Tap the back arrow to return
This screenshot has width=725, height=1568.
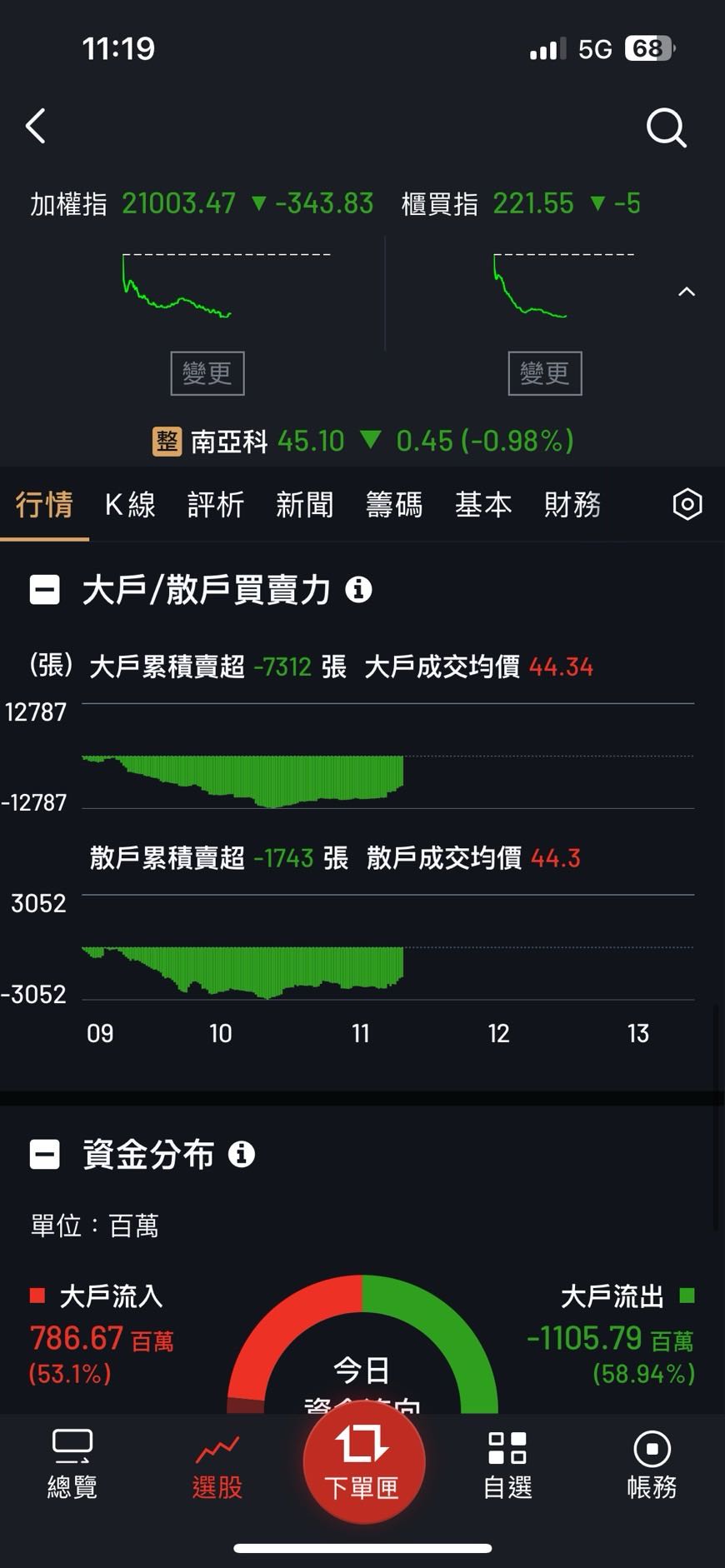coord(35,126)
